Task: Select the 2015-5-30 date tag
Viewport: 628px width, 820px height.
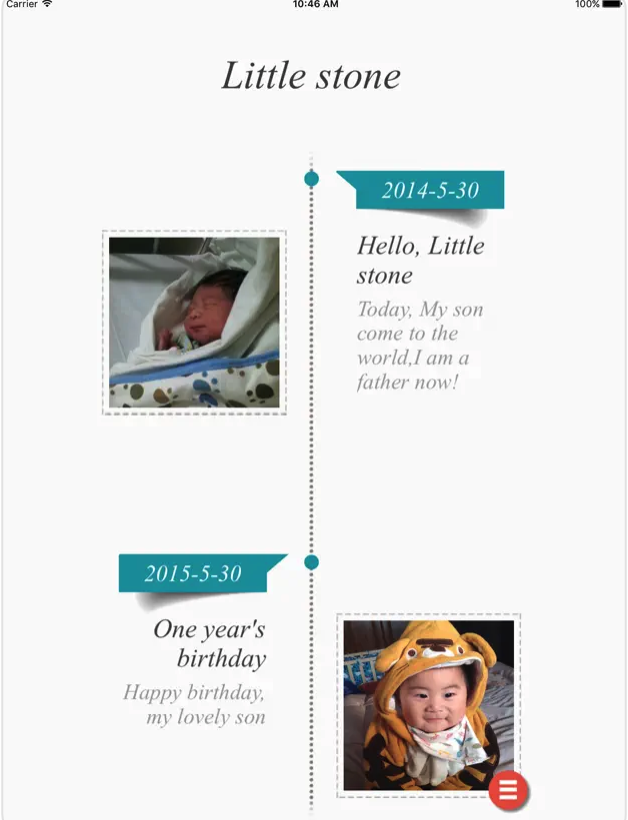Action: coord(194,573)
